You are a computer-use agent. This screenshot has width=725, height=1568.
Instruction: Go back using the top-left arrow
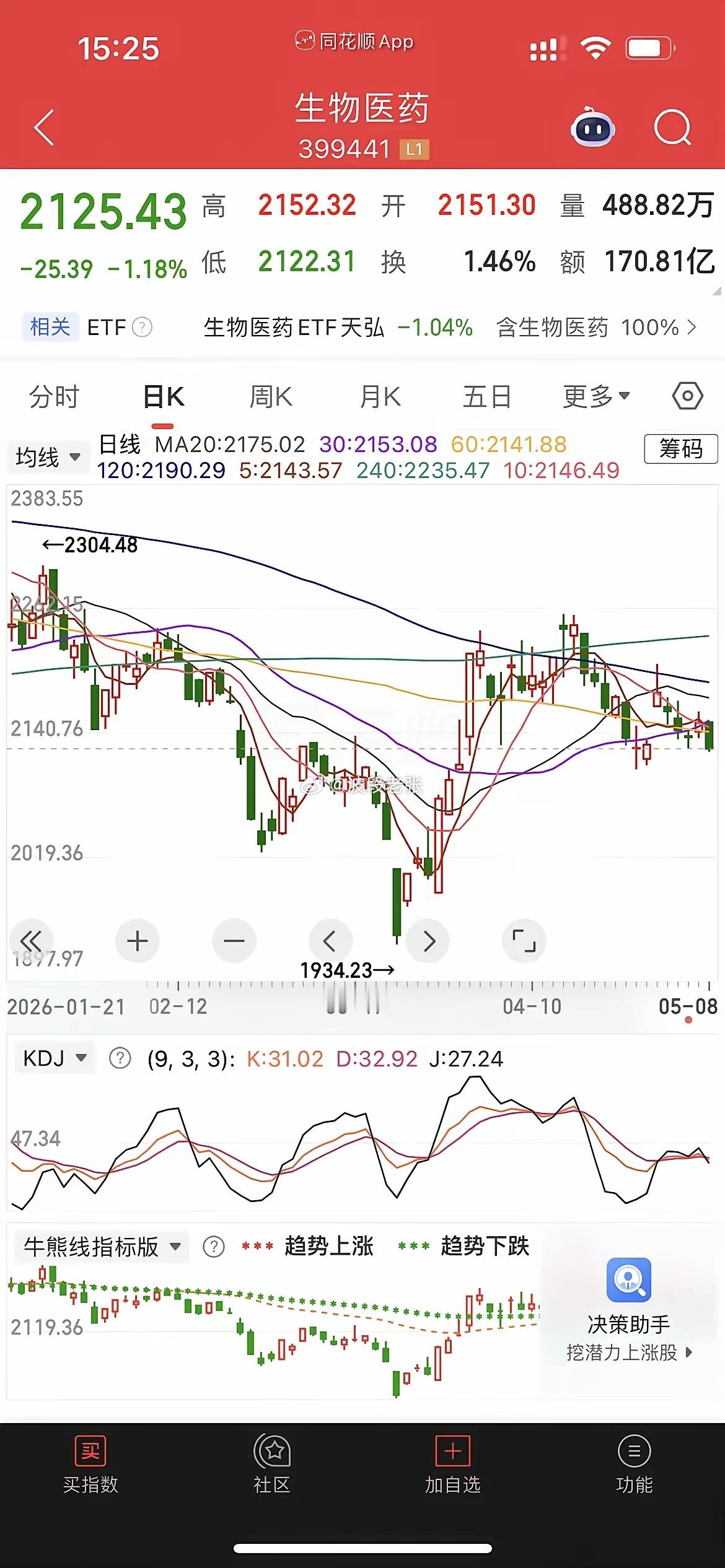coord(44,128)
